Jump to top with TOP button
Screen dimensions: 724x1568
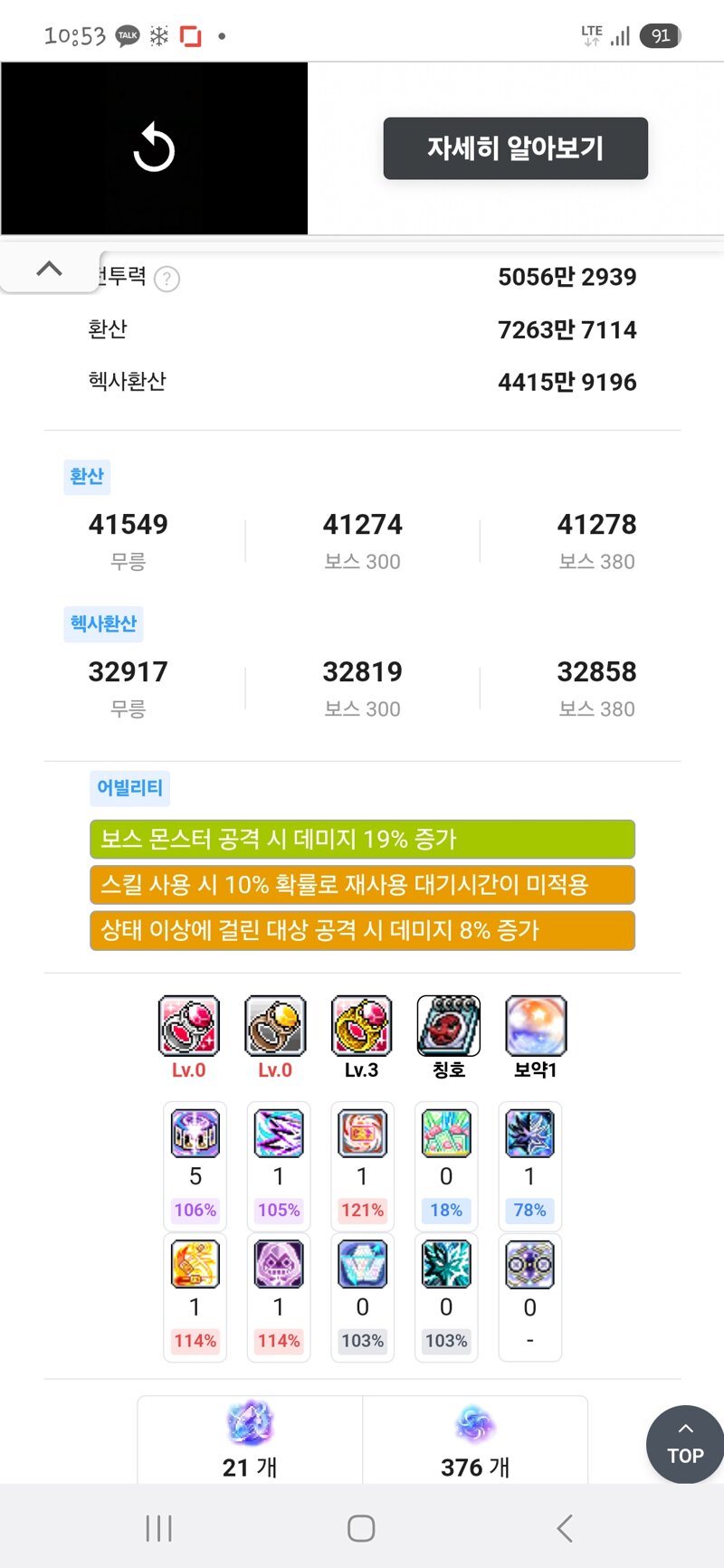(685, 1443)
